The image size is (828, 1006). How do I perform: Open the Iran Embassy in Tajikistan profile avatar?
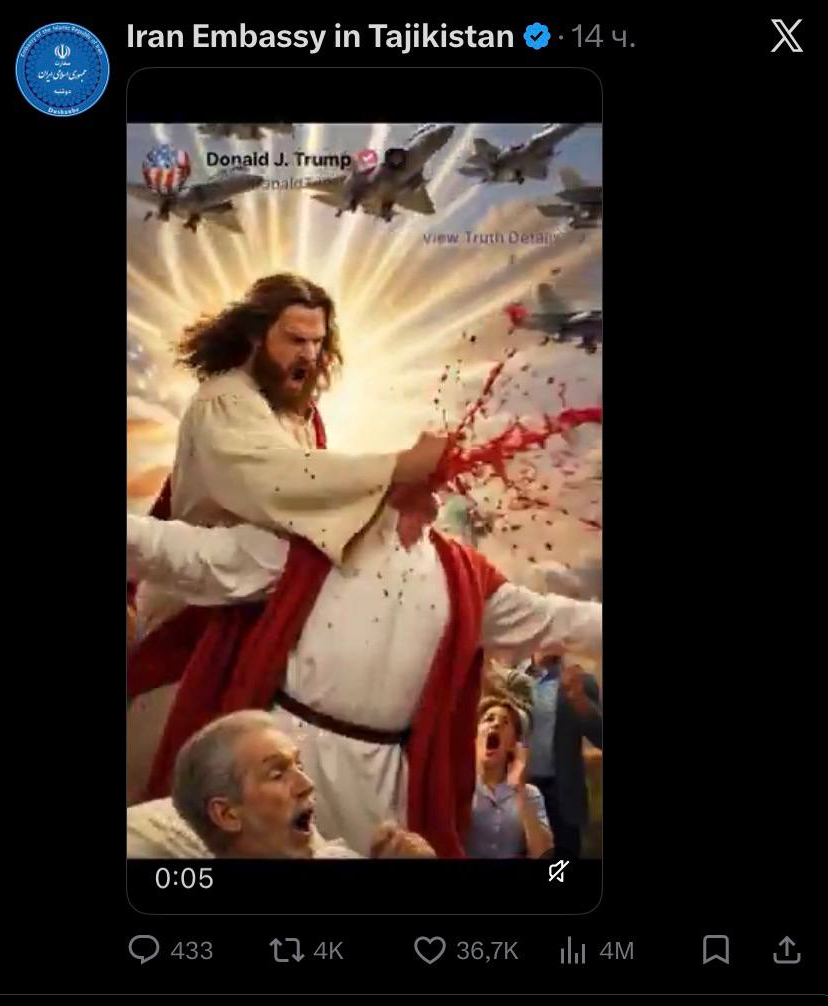click(62, 69)
